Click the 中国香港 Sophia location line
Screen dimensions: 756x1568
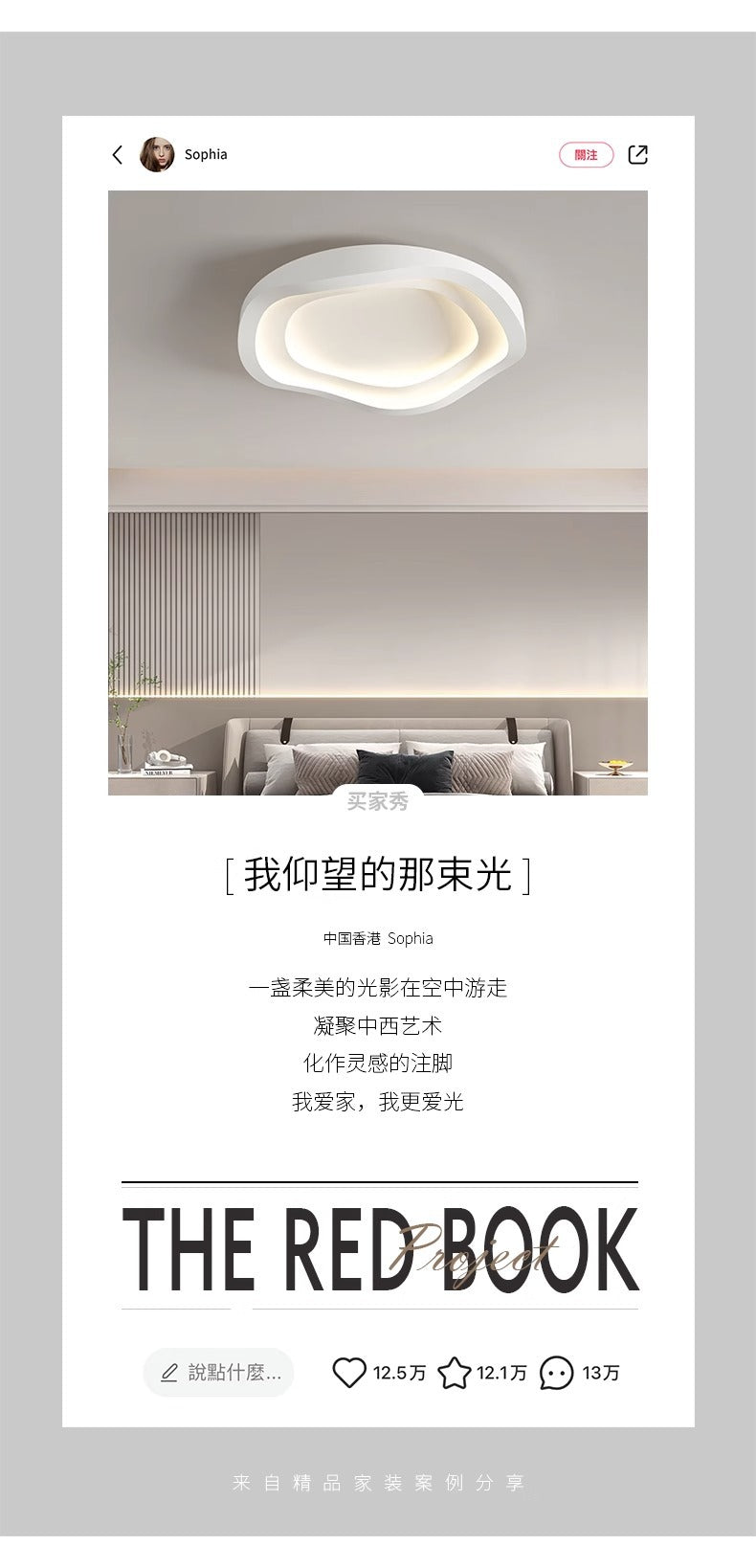pos(378,938)
